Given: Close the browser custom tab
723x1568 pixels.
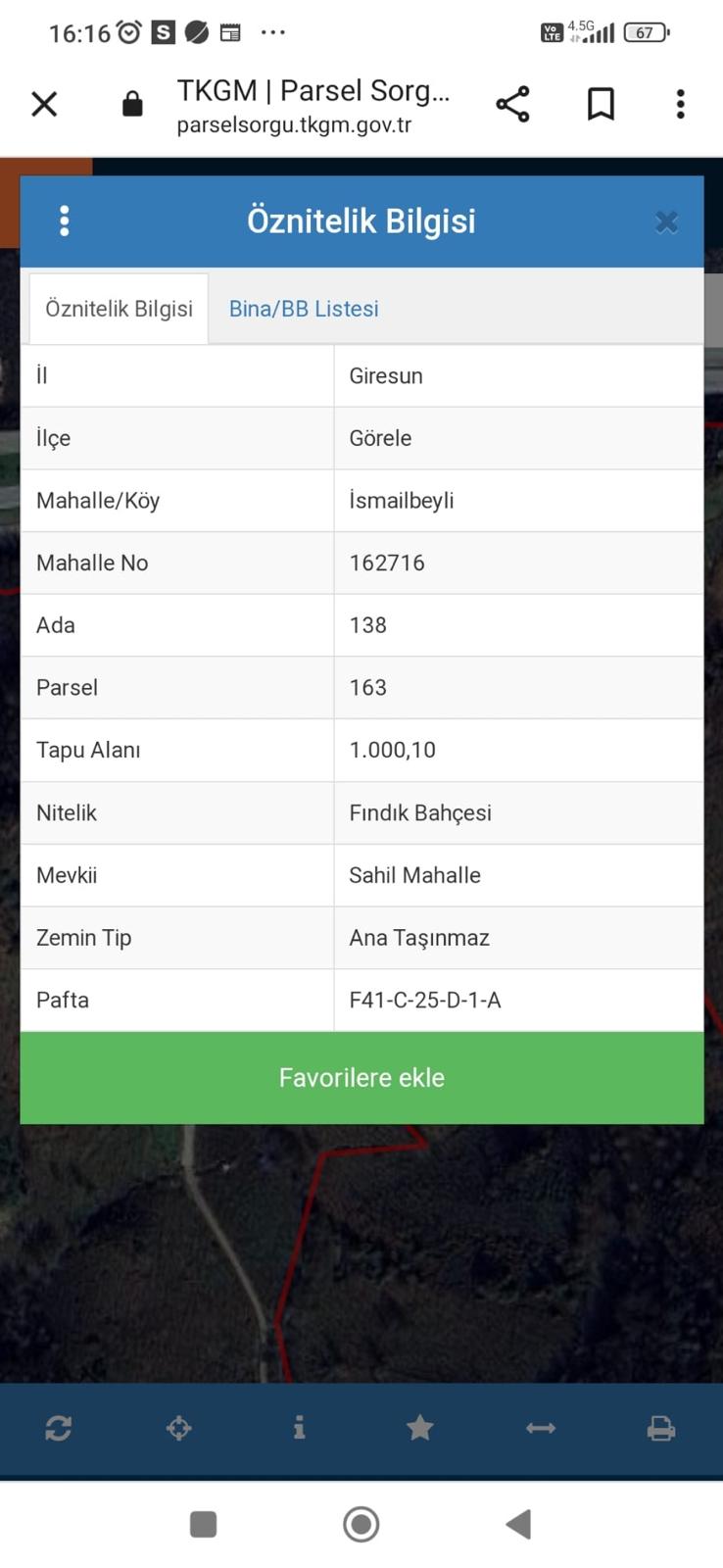Looking at the screenshot, I should [44, 104].
